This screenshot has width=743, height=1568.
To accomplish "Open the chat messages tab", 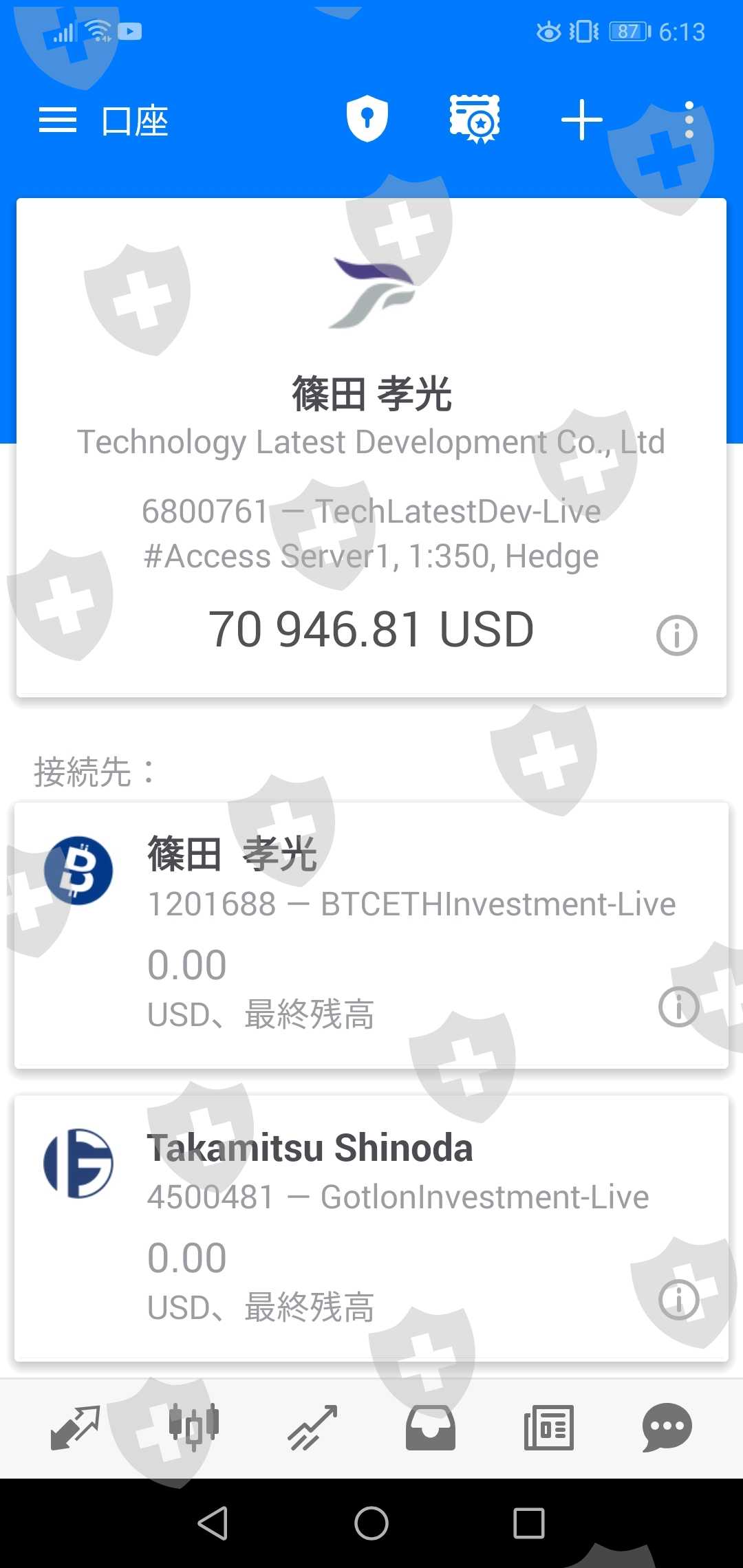I will tap(667, 1428).
